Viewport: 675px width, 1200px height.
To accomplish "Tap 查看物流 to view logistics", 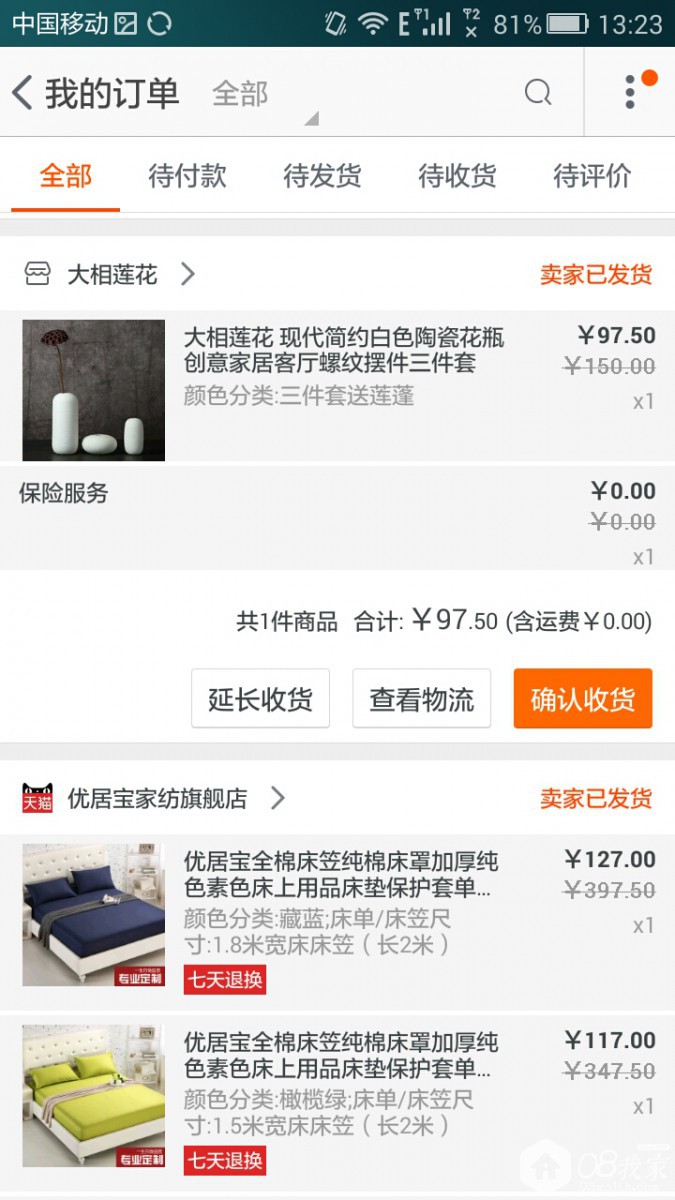I will coord(421,699).
